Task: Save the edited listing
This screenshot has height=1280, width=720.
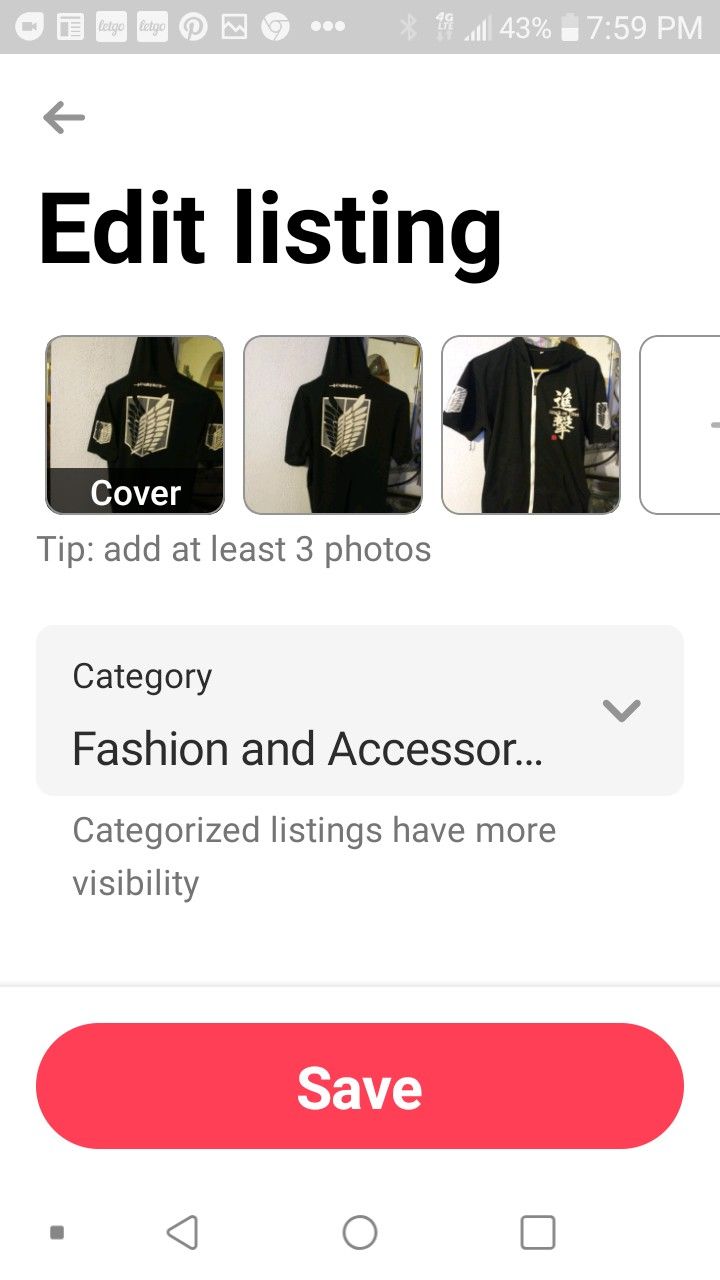Action: (x=360, y=1086)
